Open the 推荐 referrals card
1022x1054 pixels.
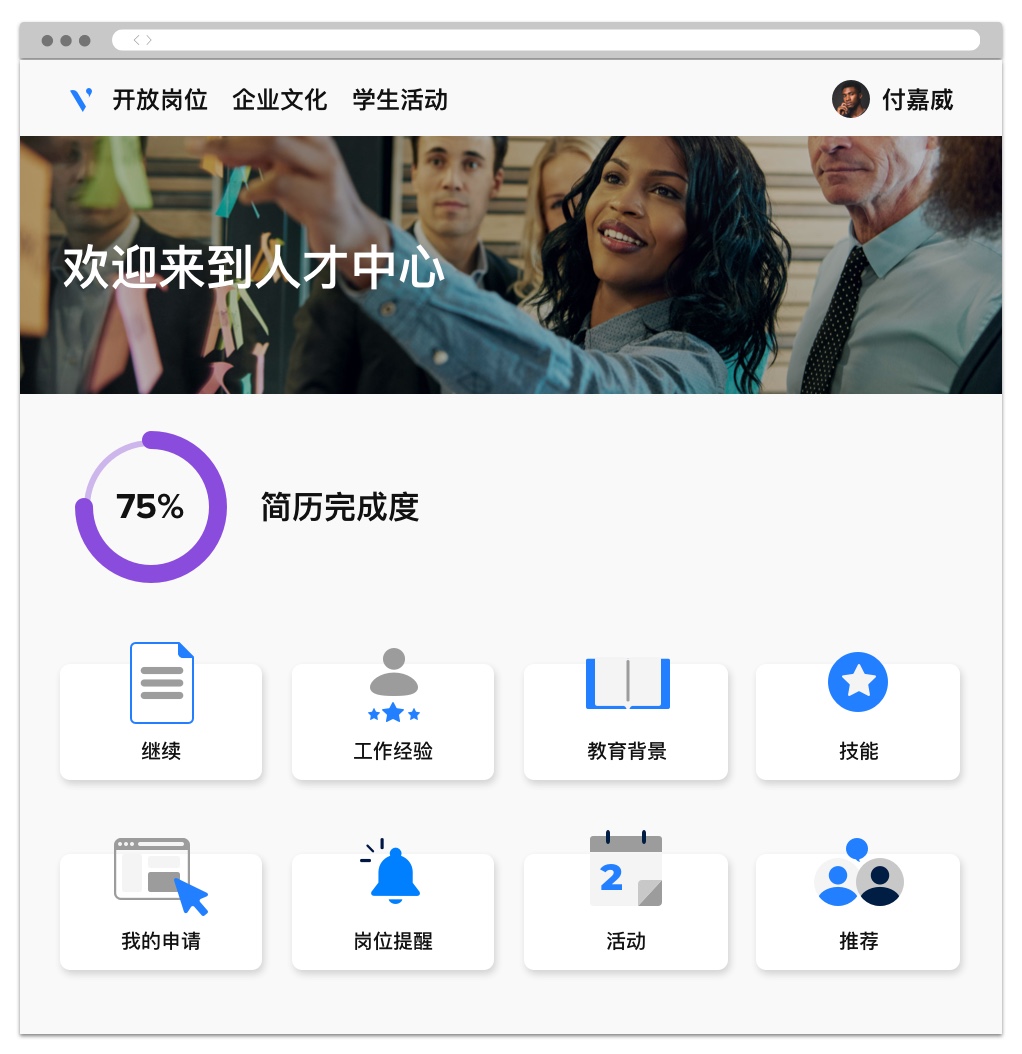[858, 912]
